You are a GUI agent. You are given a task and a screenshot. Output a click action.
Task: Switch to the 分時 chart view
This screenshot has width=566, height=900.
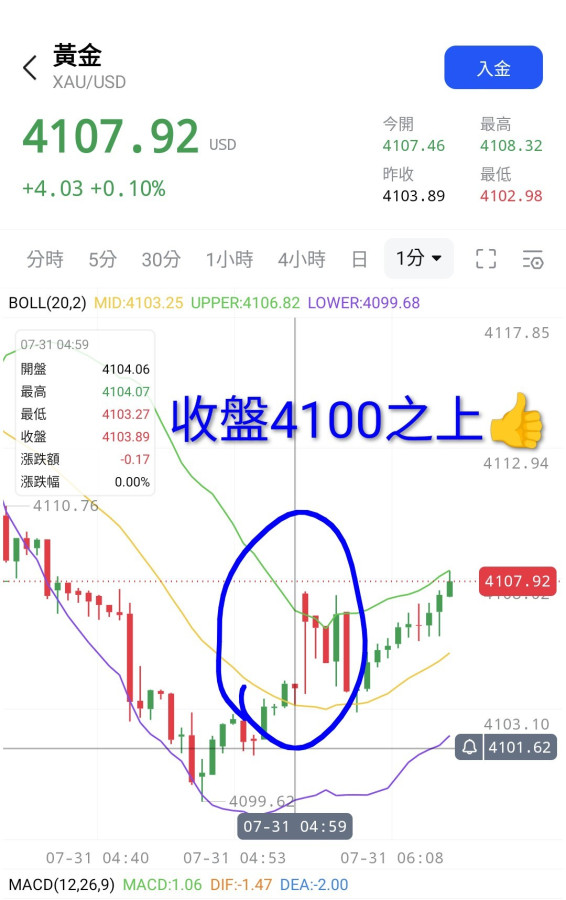tap(45, 259)
